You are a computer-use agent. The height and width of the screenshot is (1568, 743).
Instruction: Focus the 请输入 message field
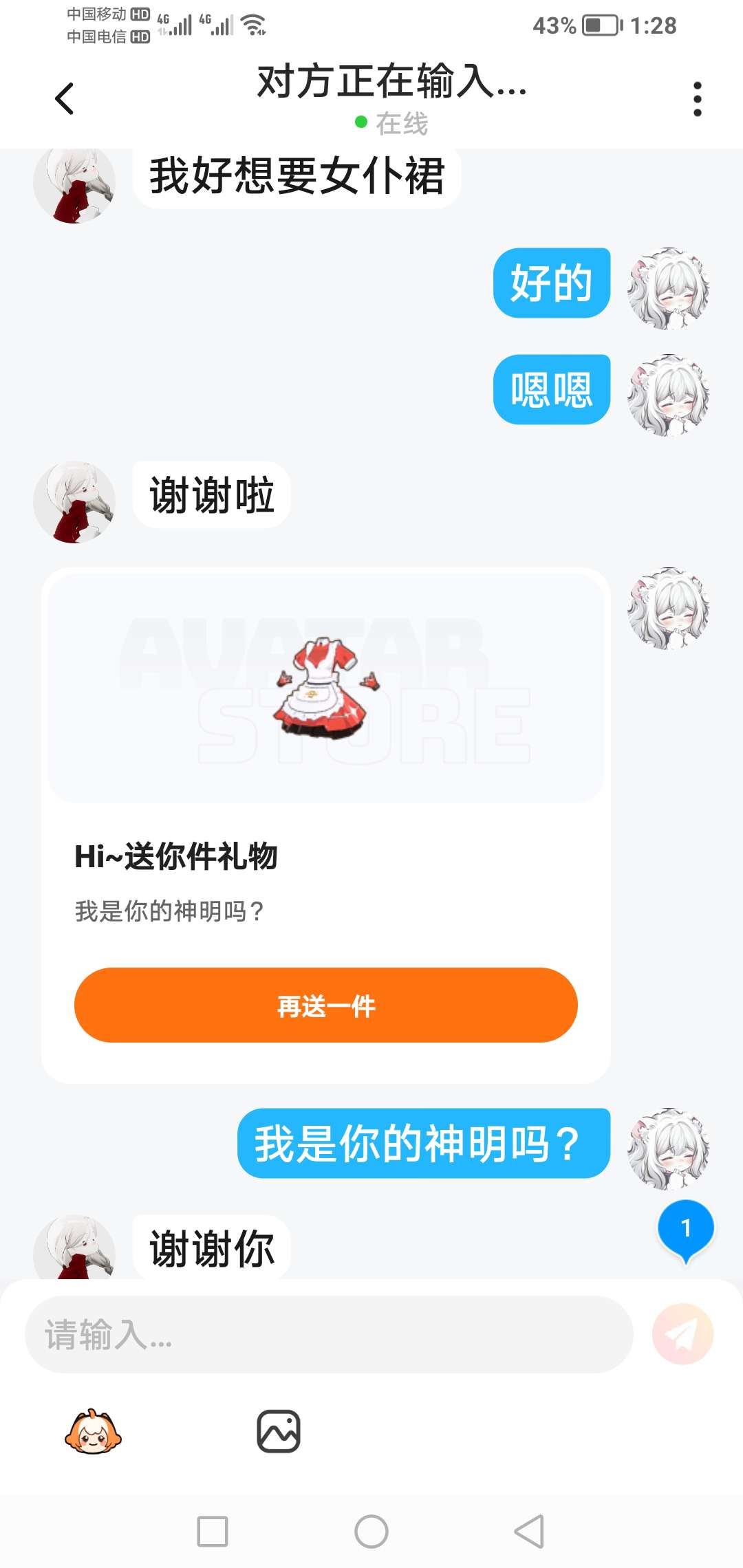pos(329,1334)
